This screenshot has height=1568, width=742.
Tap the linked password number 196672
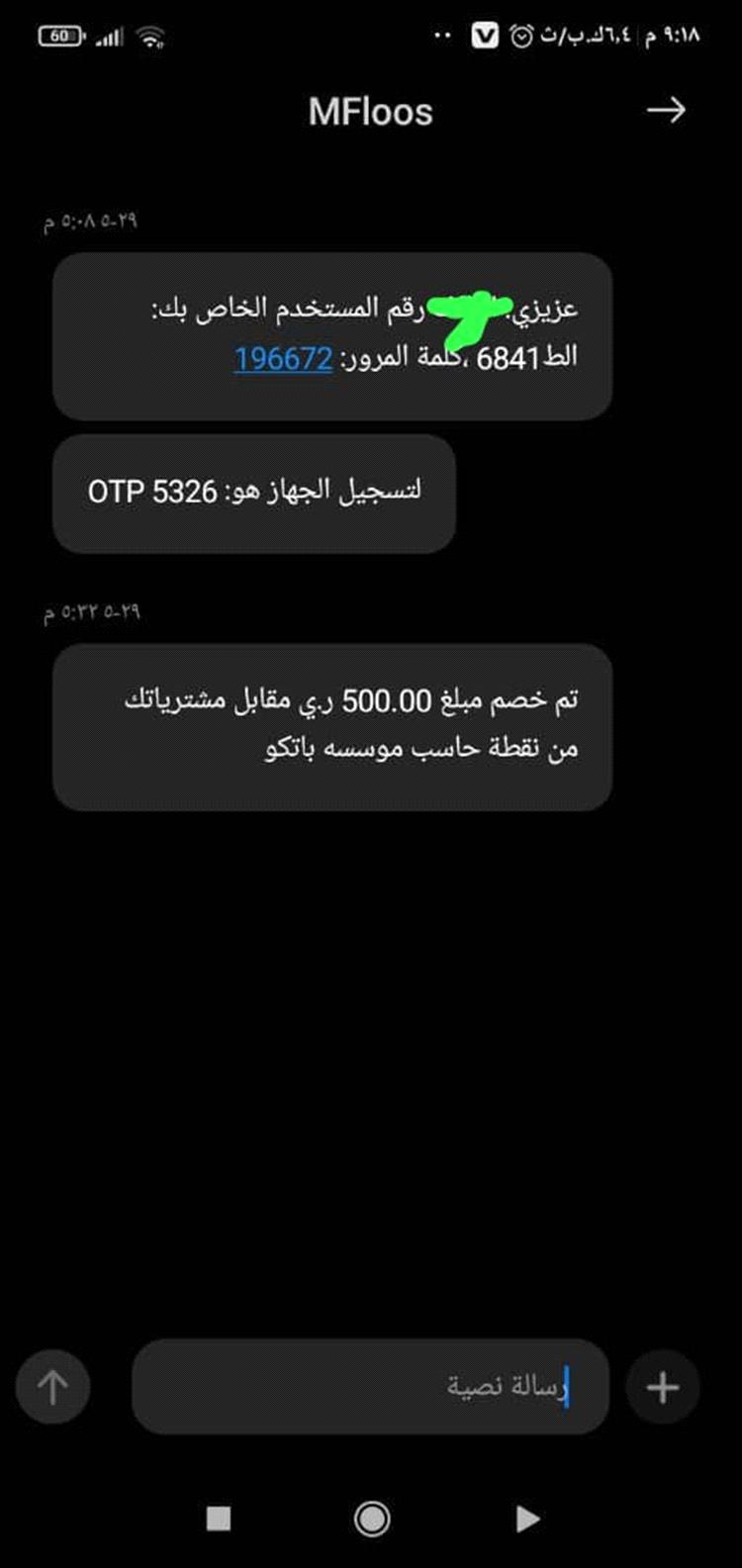(x=283, y=358)
